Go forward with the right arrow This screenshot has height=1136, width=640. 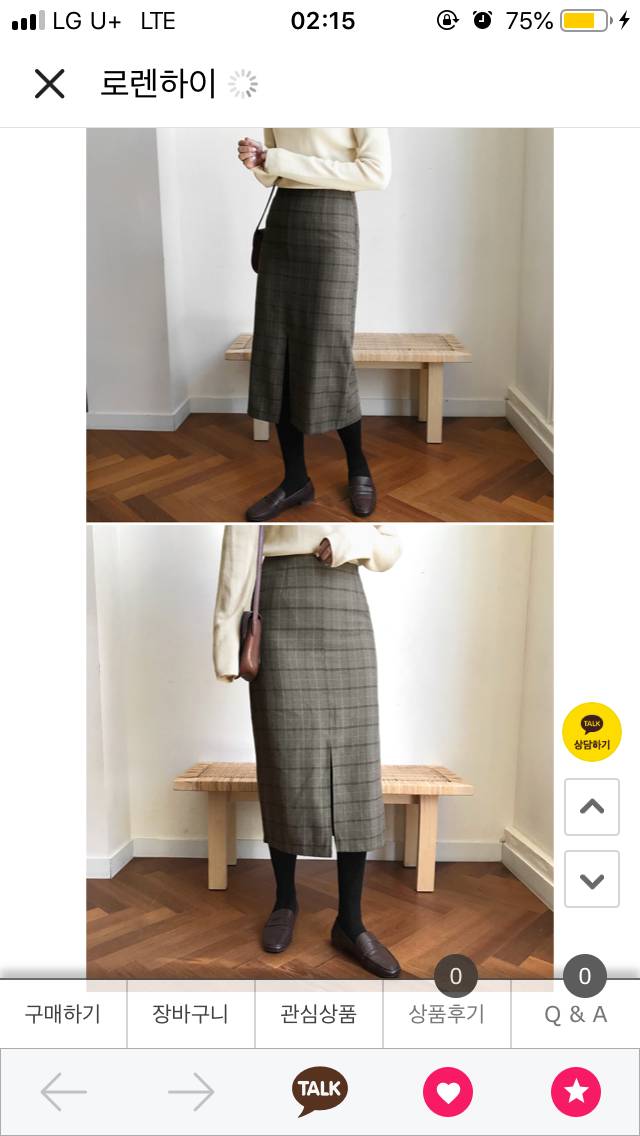pyautogui.click(x=191, y=1092)
